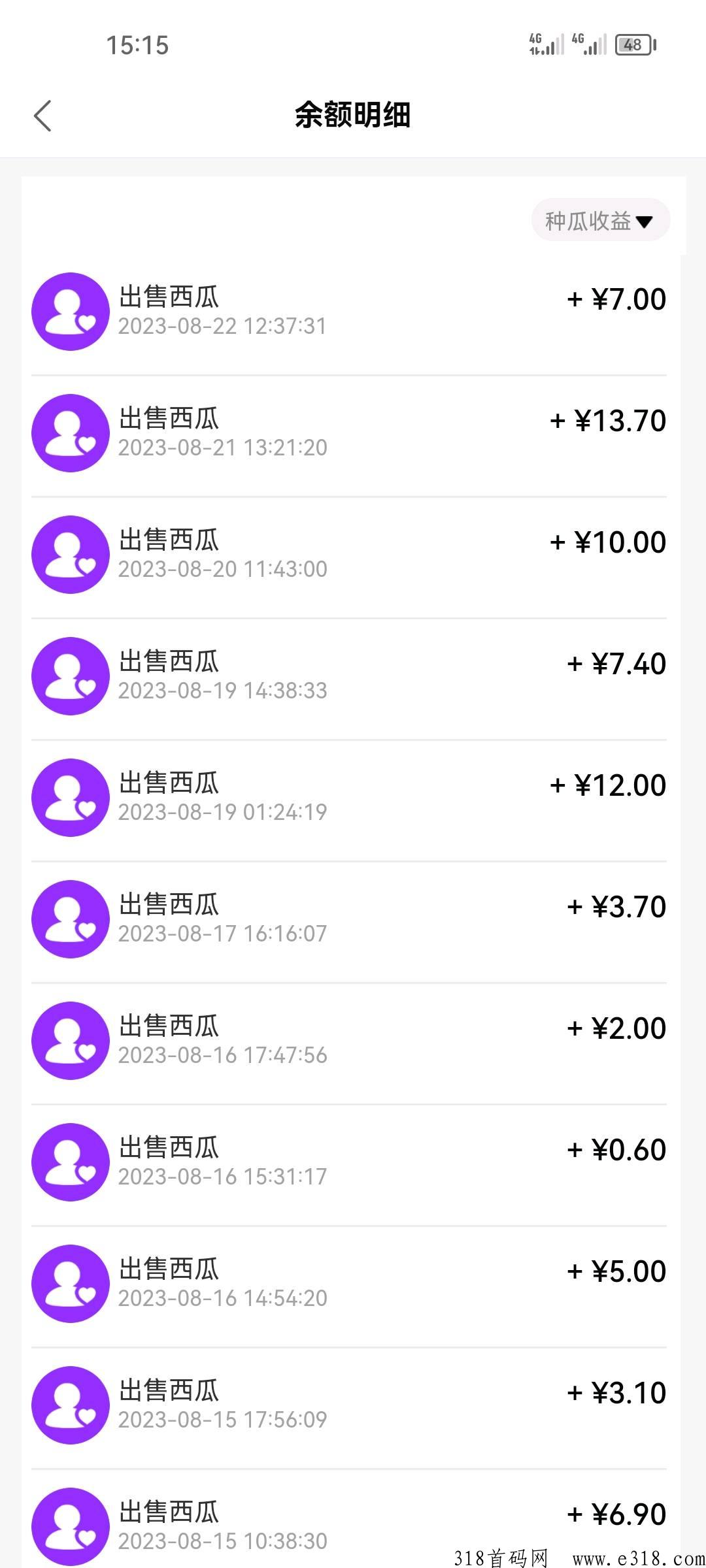Tap the avatar icon of the ¥7.00 entry
The image size is (706, 1568).
click(70, 312)
